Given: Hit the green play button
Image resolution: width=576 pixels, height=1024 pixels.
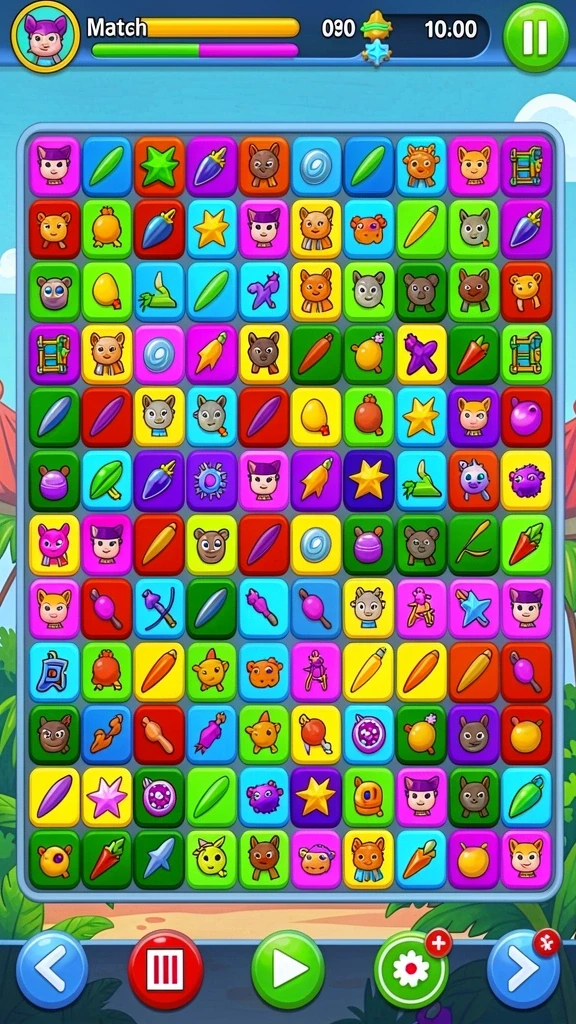Looking at the screenshot, I should click(x=288, y=969).
